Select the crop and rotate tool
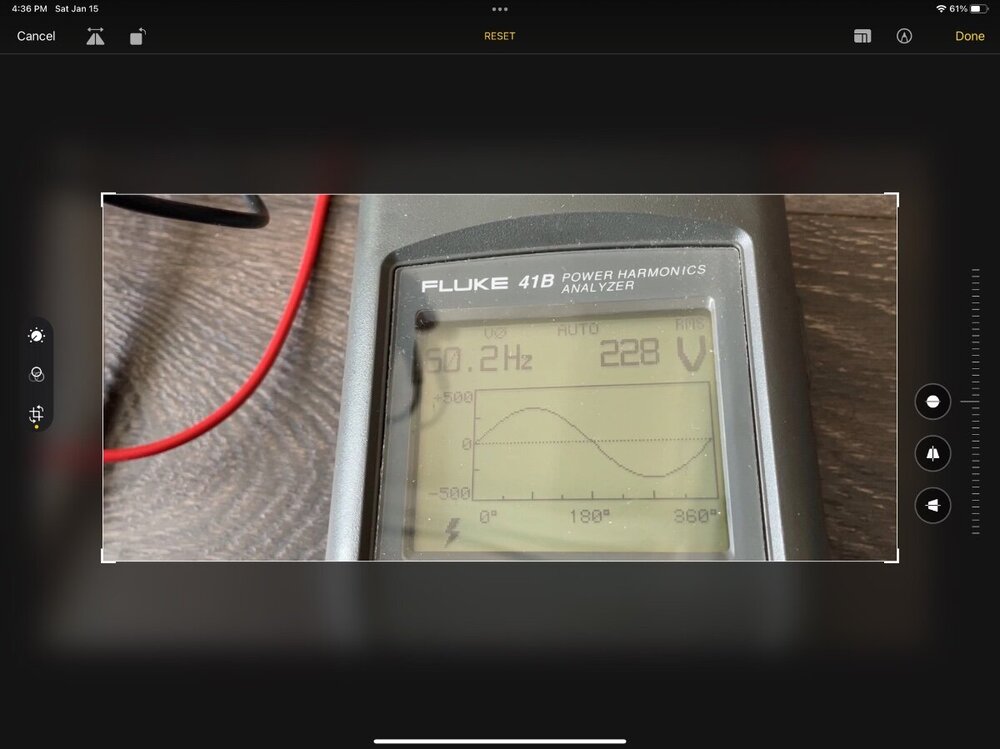The width and height of the screenshot is (1000, 749). 37,414
